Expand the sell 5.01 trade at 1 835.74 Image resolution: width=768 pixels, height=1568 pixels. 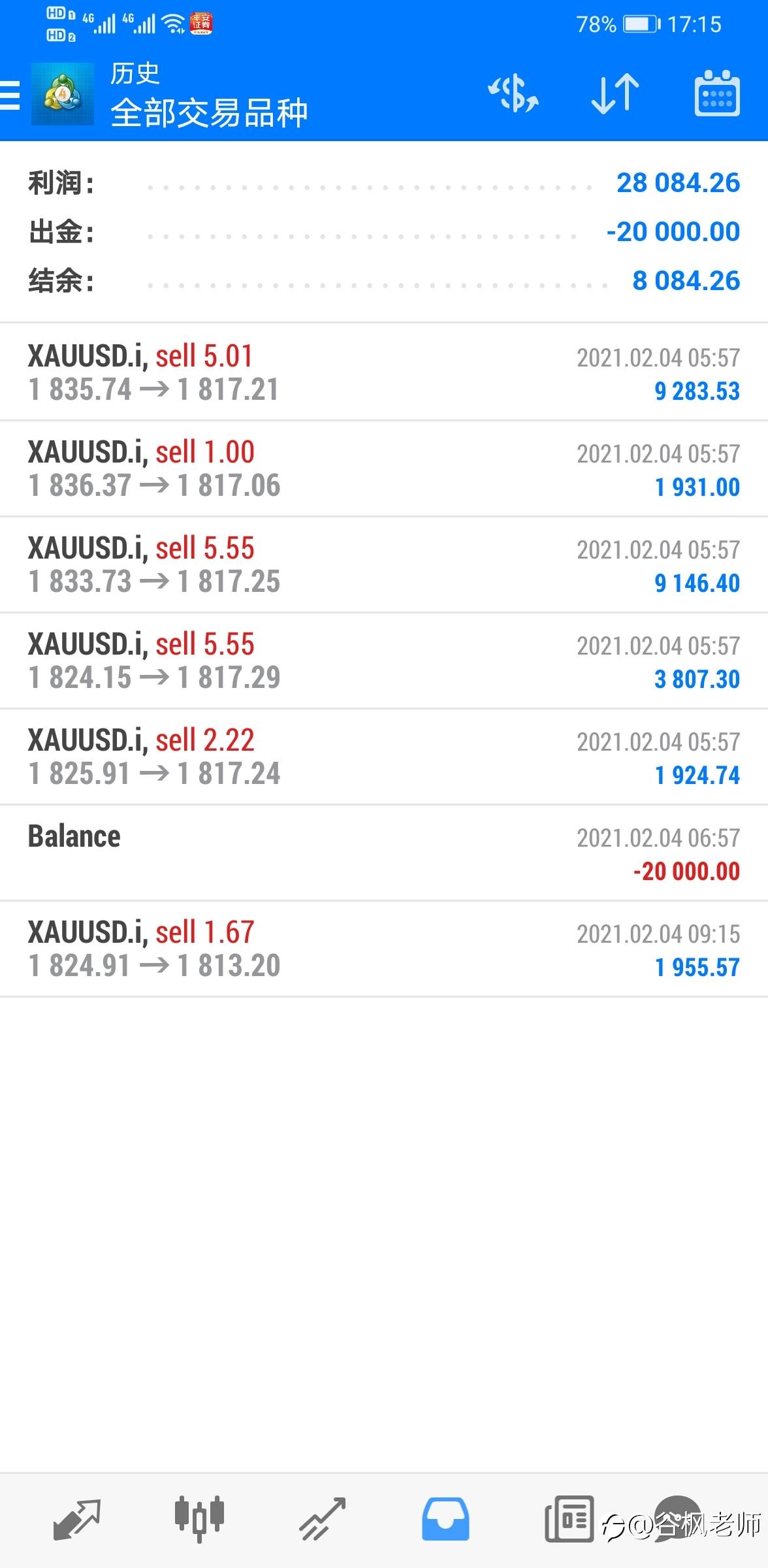[384, 372]
